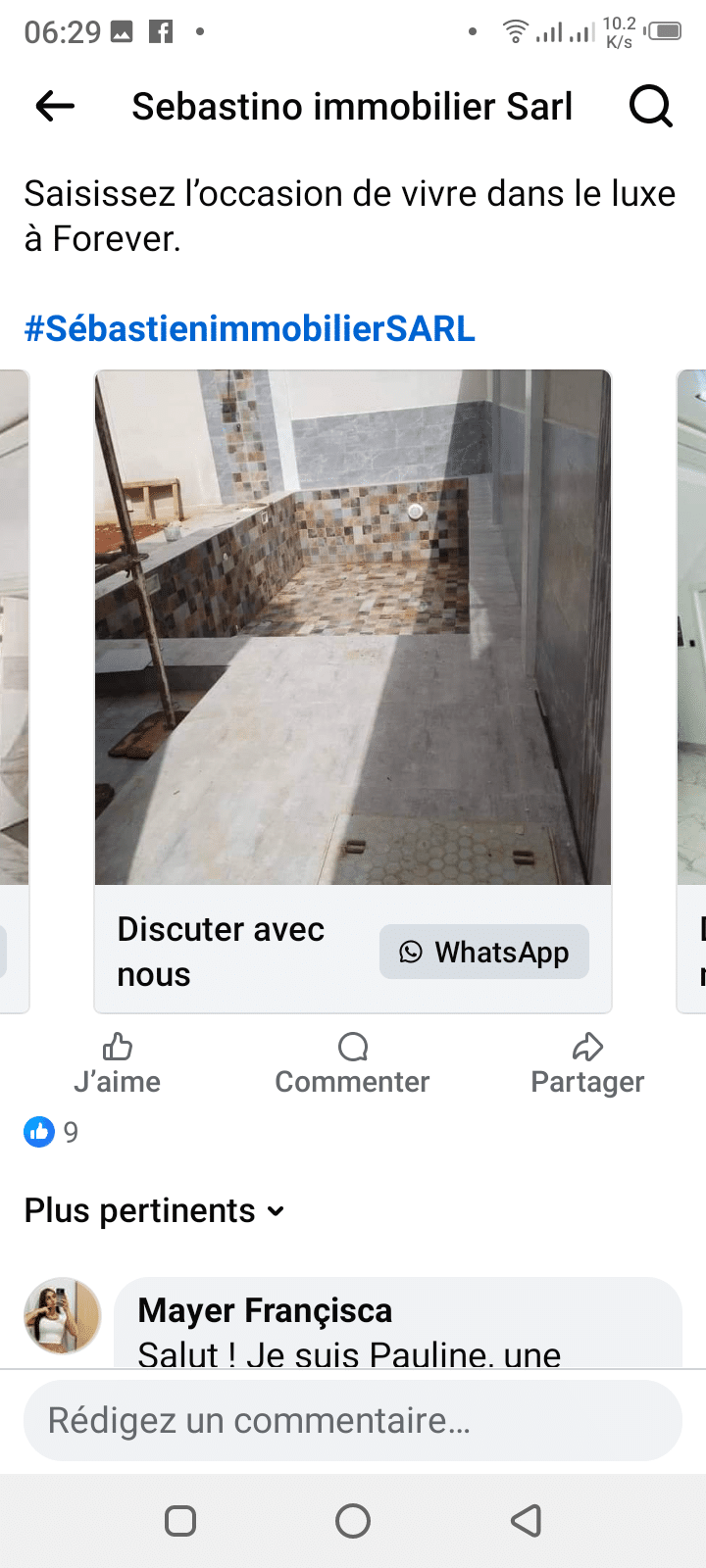Image resolution: width=706 pixels, height=1568 pixels.
Task: Tap Commenter to comment on the post
Action: click(x=352, y=1063)
